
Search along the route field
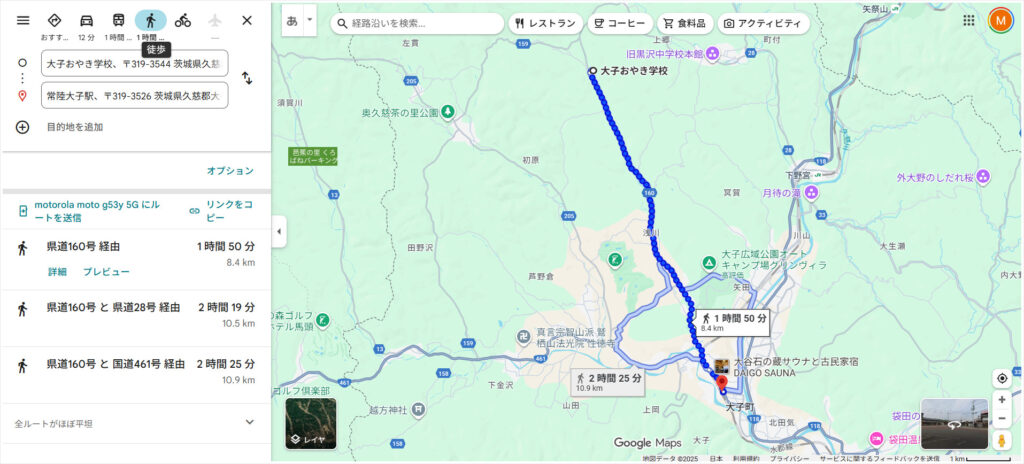pos(422,23)
